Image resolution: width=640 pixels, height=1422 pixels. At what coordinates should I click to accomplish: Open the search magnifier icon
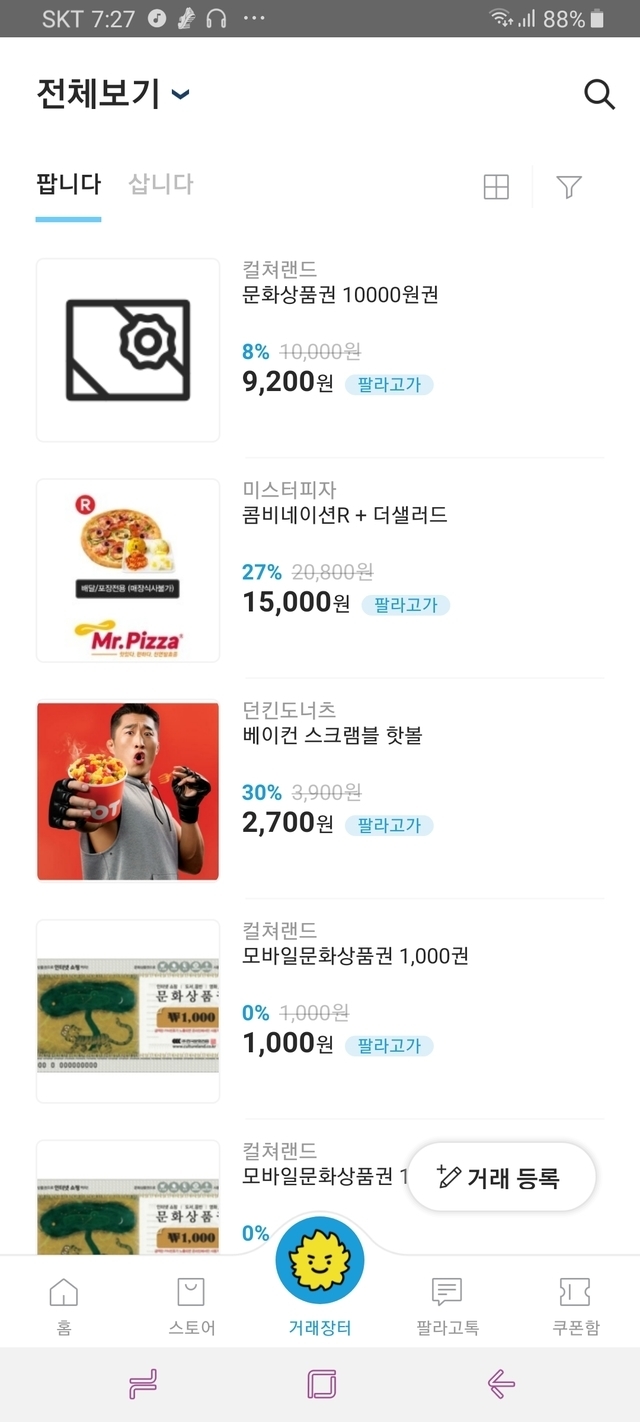(598, 94)
